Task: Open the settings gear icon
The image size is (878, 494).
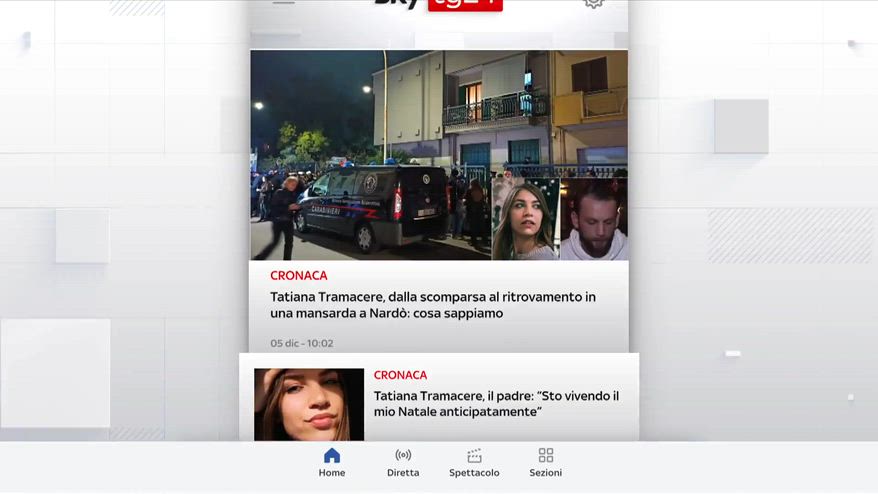Action: coord(593,3)
